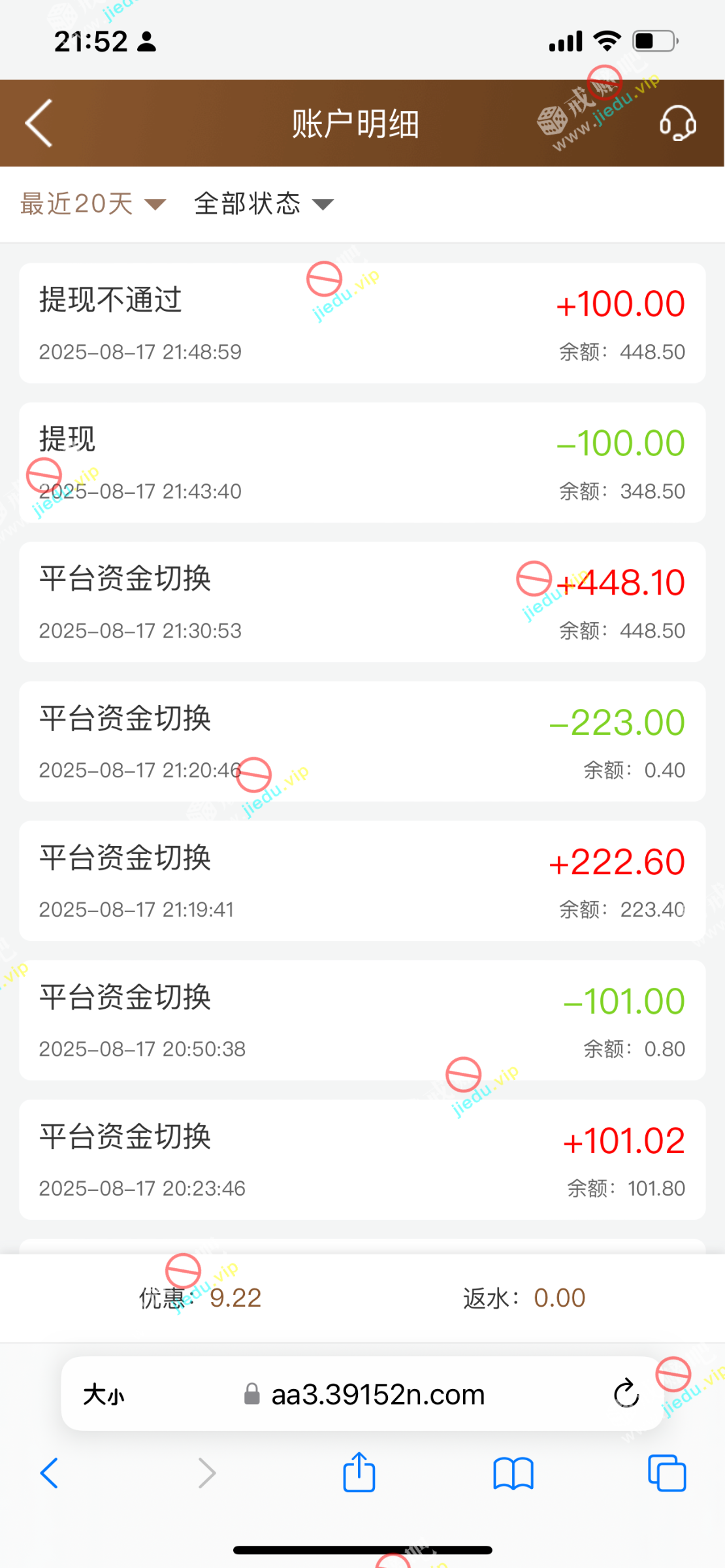Image resolution: width=725 pixels, height=1568 pixels.
Task: Tap the aa3.39152n.com address bar
Action: click(x=378, y=1395)
